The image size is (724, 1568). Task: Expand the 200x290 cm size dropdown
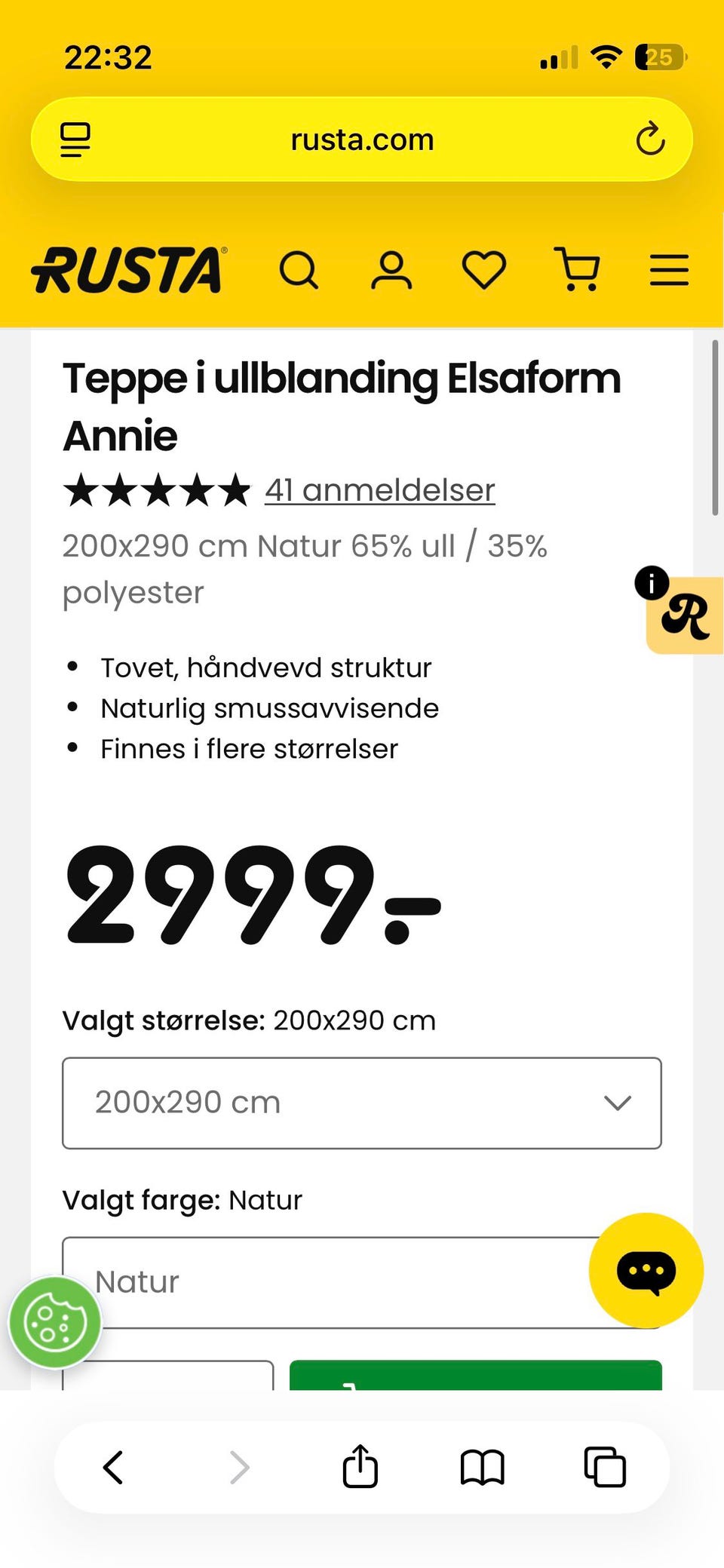362,1103
